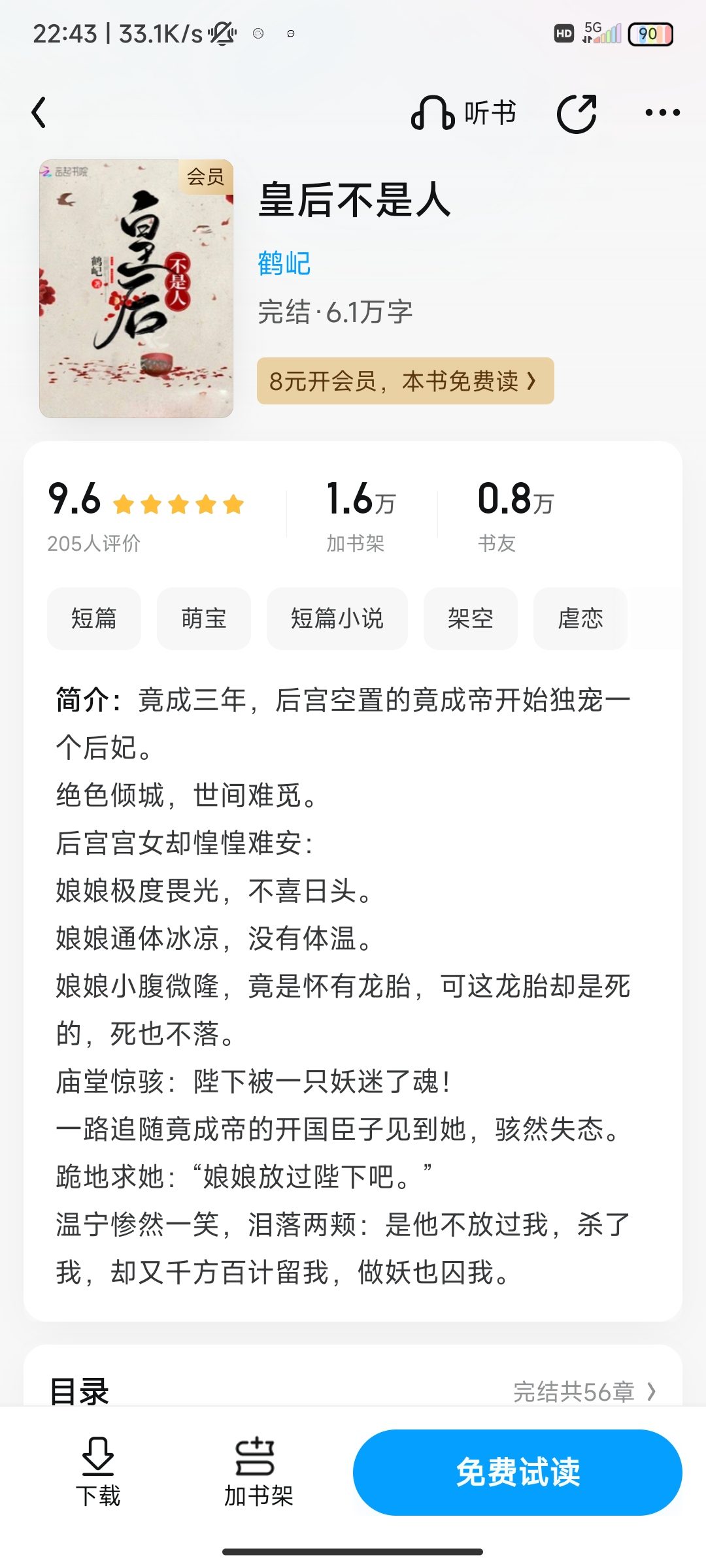Add the book to shelf via 加书架

[258, 1472]
